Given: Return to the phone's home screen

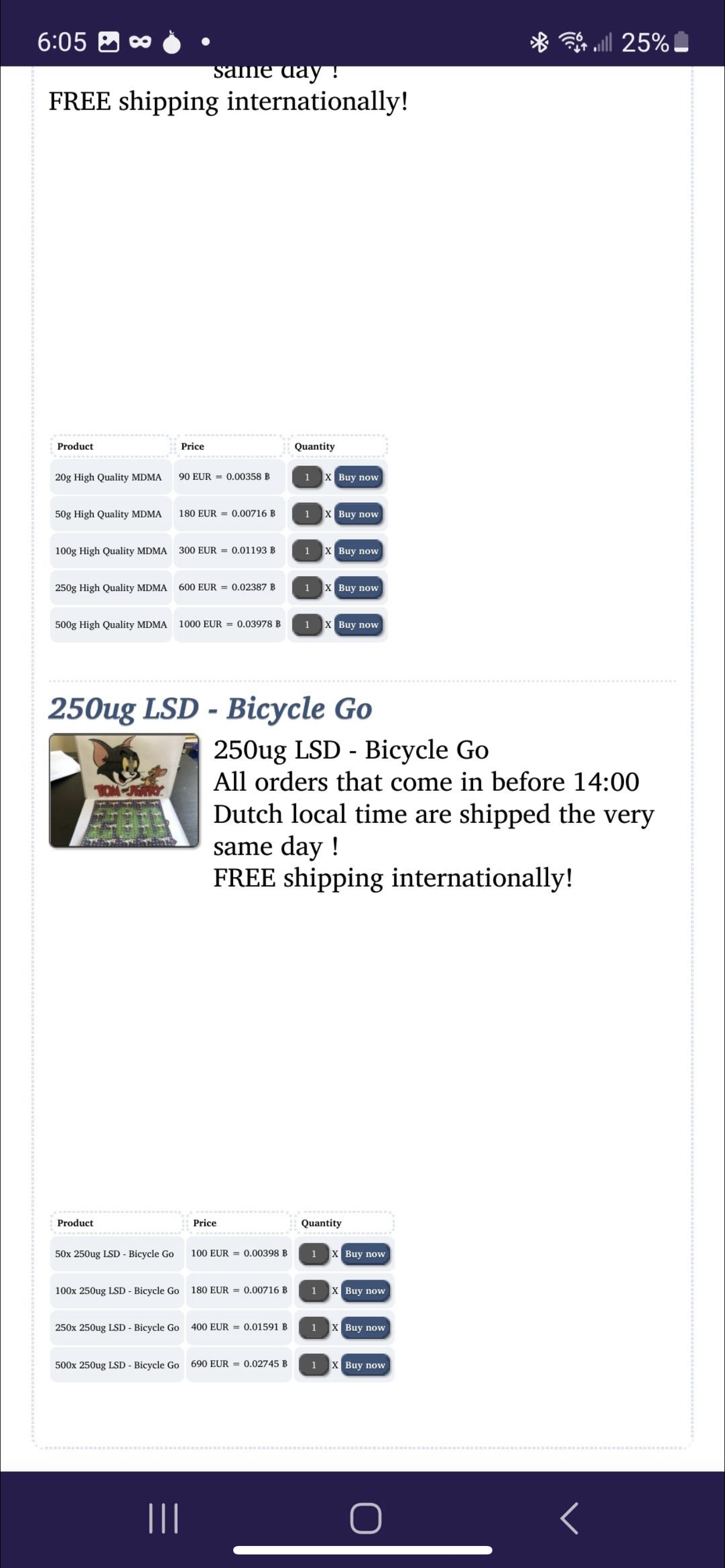Looking at the screenshot, I should coord(365,1518).
